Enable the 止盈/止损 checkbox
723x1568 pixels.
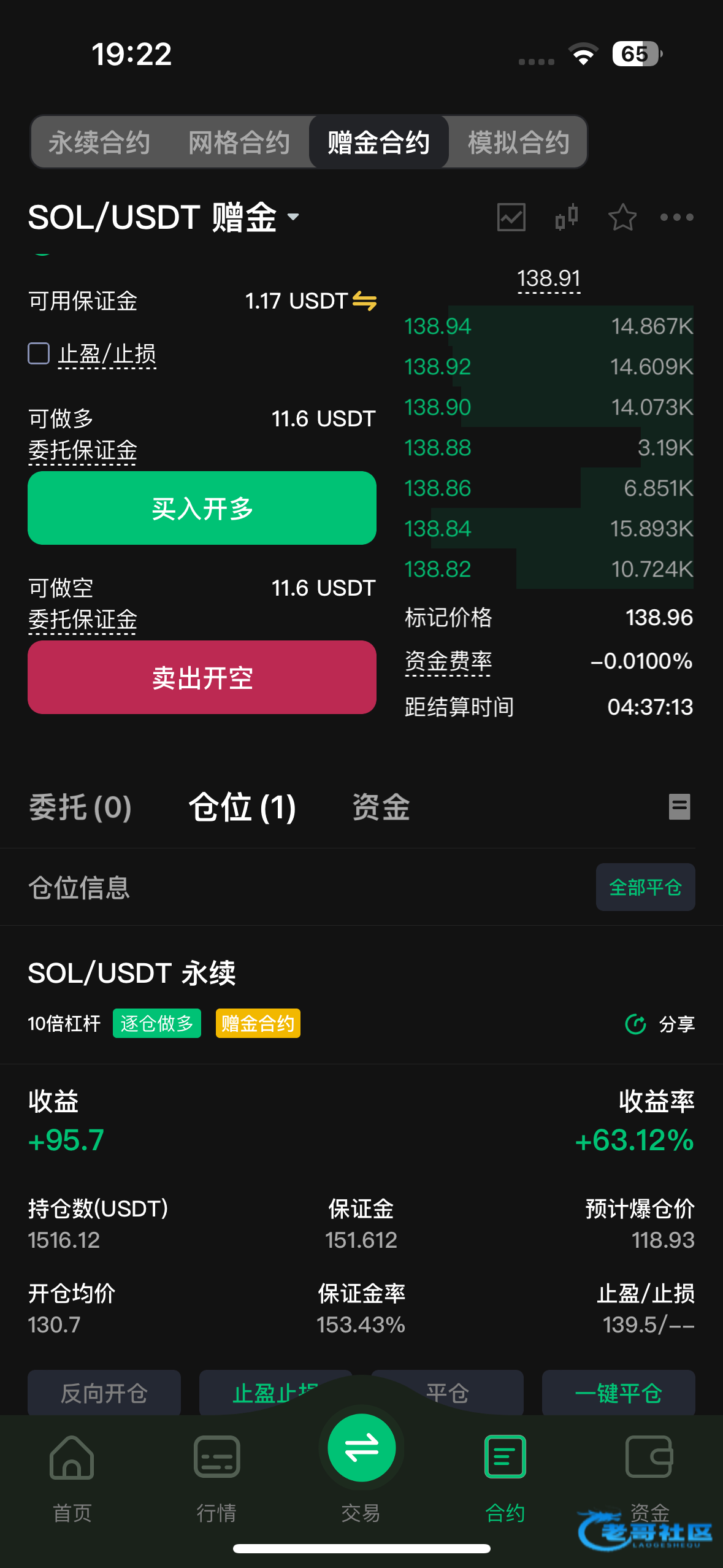(39, 353)
